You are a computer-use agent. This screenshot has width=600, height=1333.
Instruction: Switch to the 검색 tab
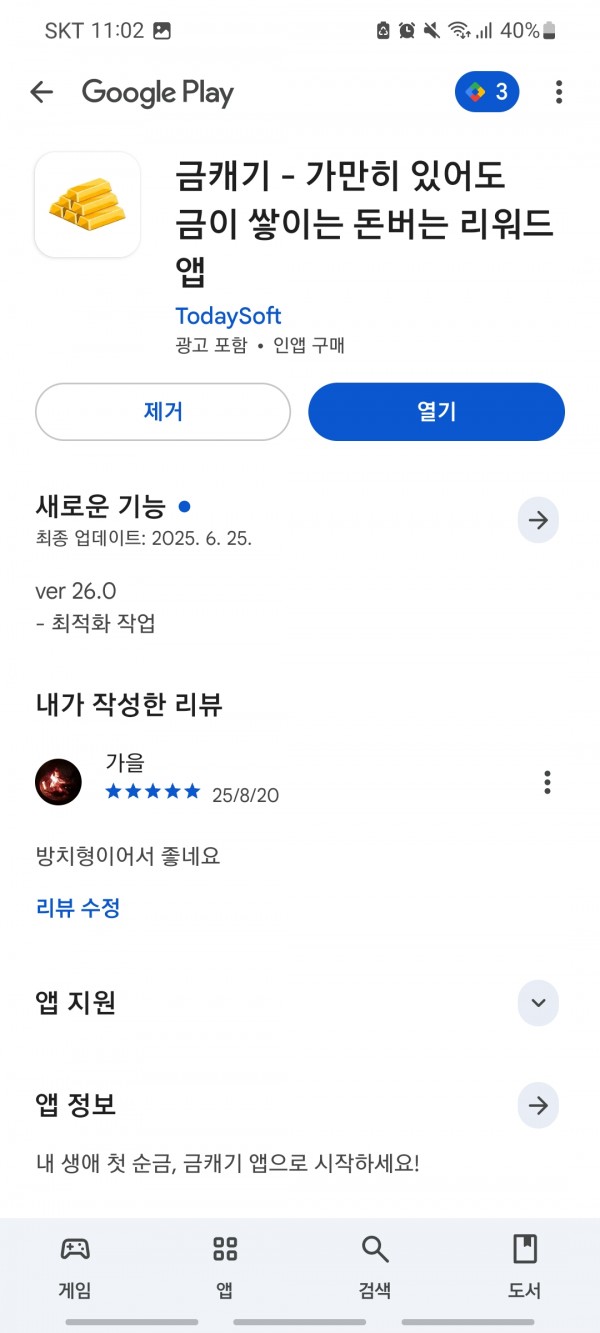tap(375, 1266)
